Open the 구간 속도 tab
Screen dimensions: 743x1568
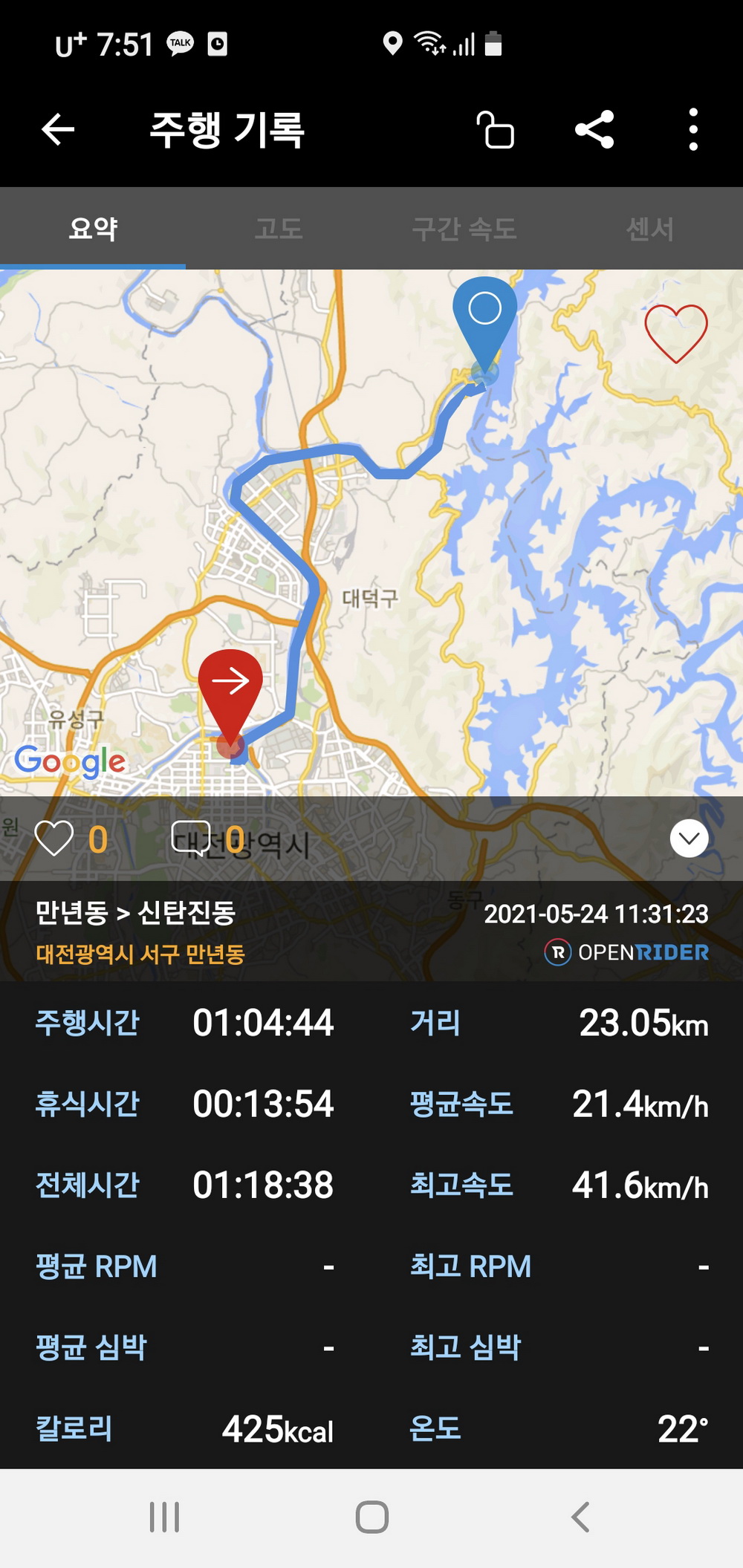[464, 228]
